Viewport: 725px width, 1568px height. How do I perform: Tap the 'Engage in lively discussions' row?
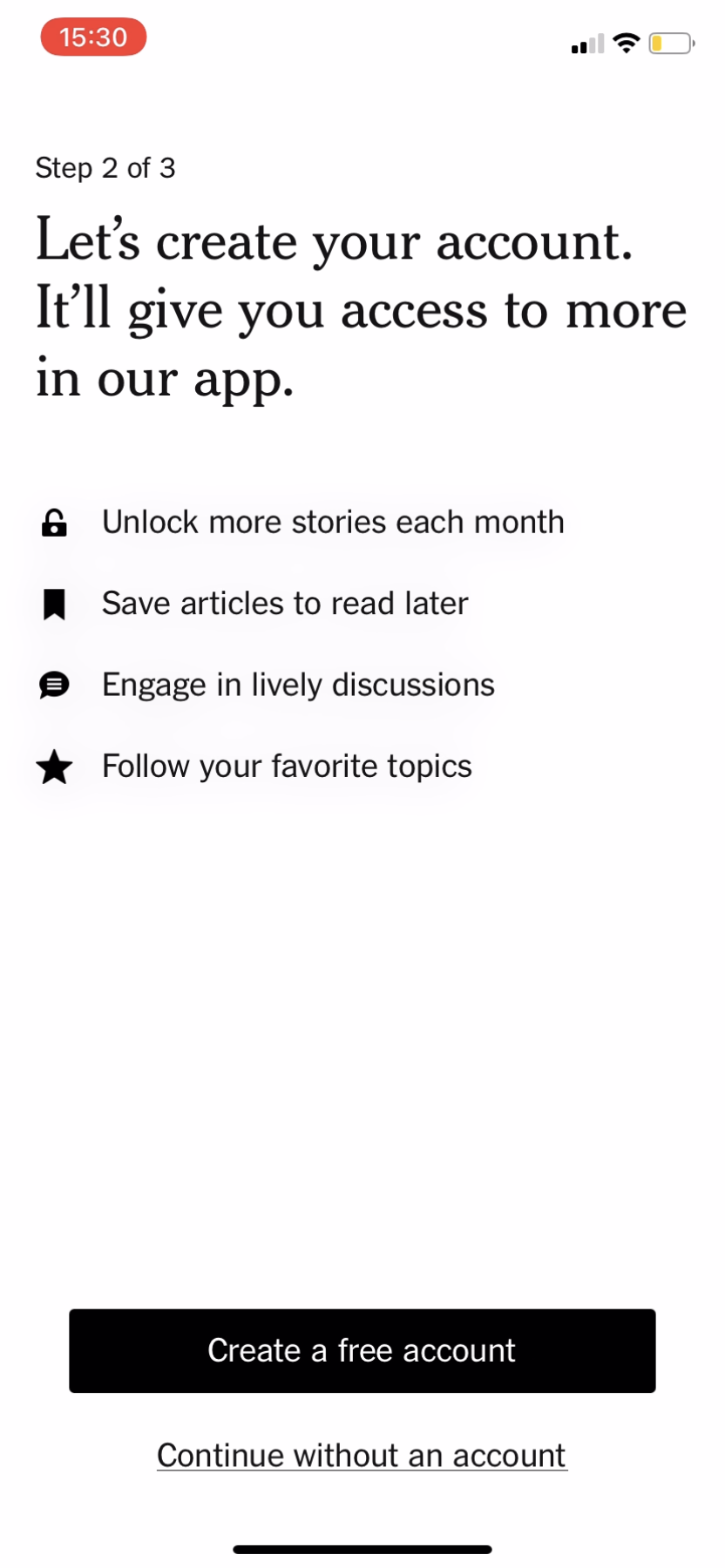pos(297,686)
